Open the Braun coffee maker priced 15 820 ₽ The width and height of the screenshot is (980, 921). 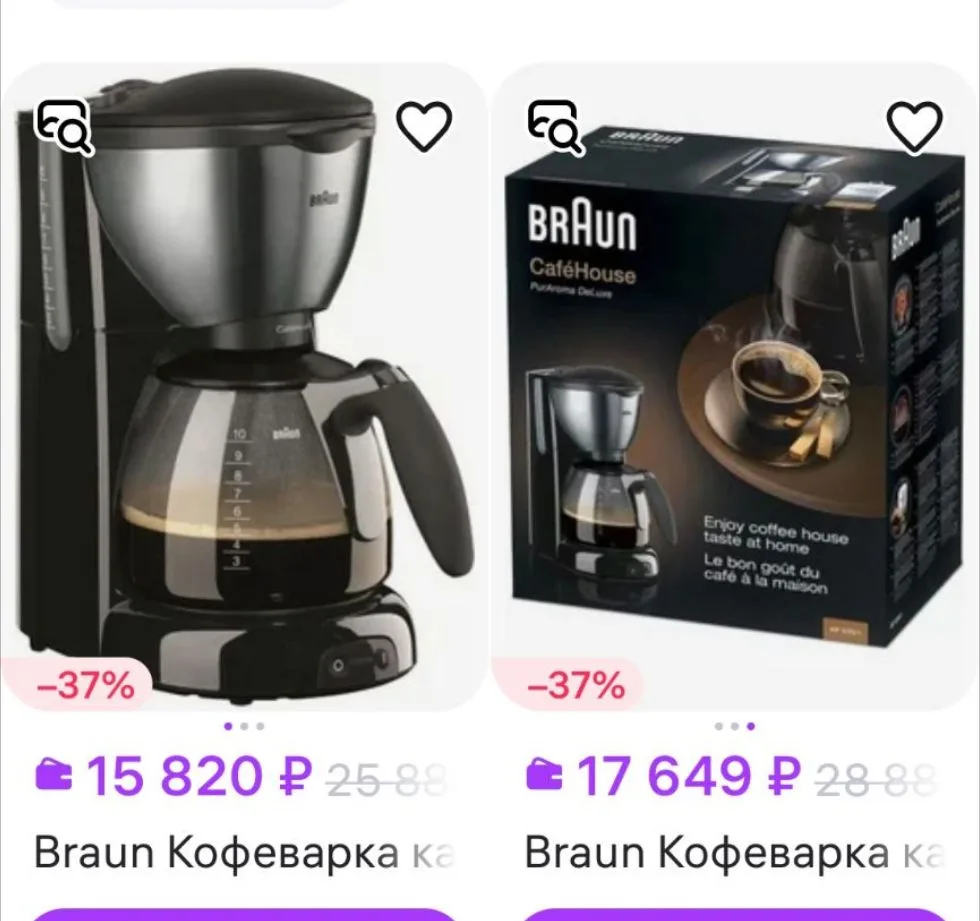[x=244, y=387]
